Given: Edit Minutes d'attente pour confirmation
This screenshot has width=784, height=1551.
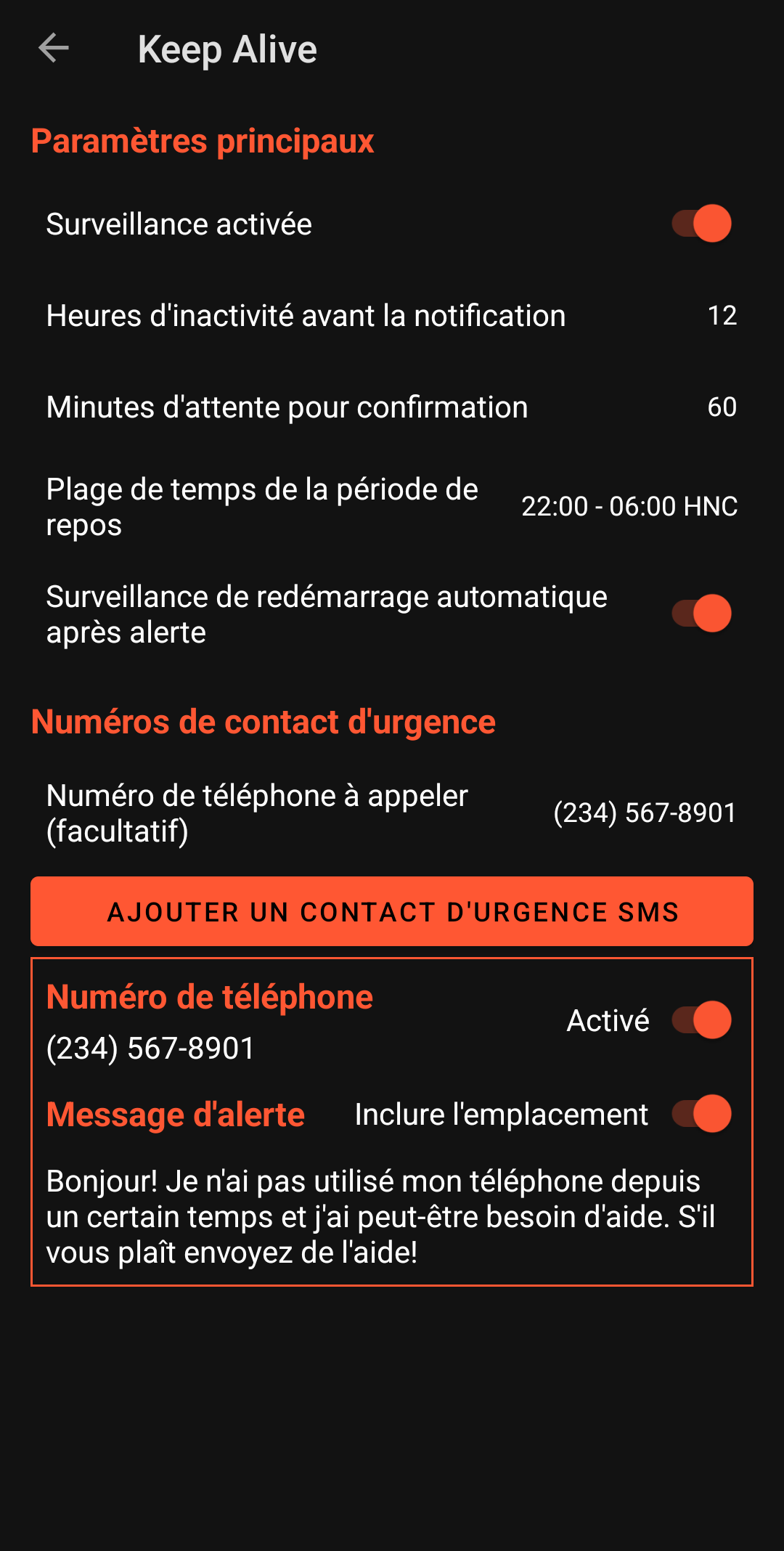Looking at the screenshot, I should click(392, 407).
